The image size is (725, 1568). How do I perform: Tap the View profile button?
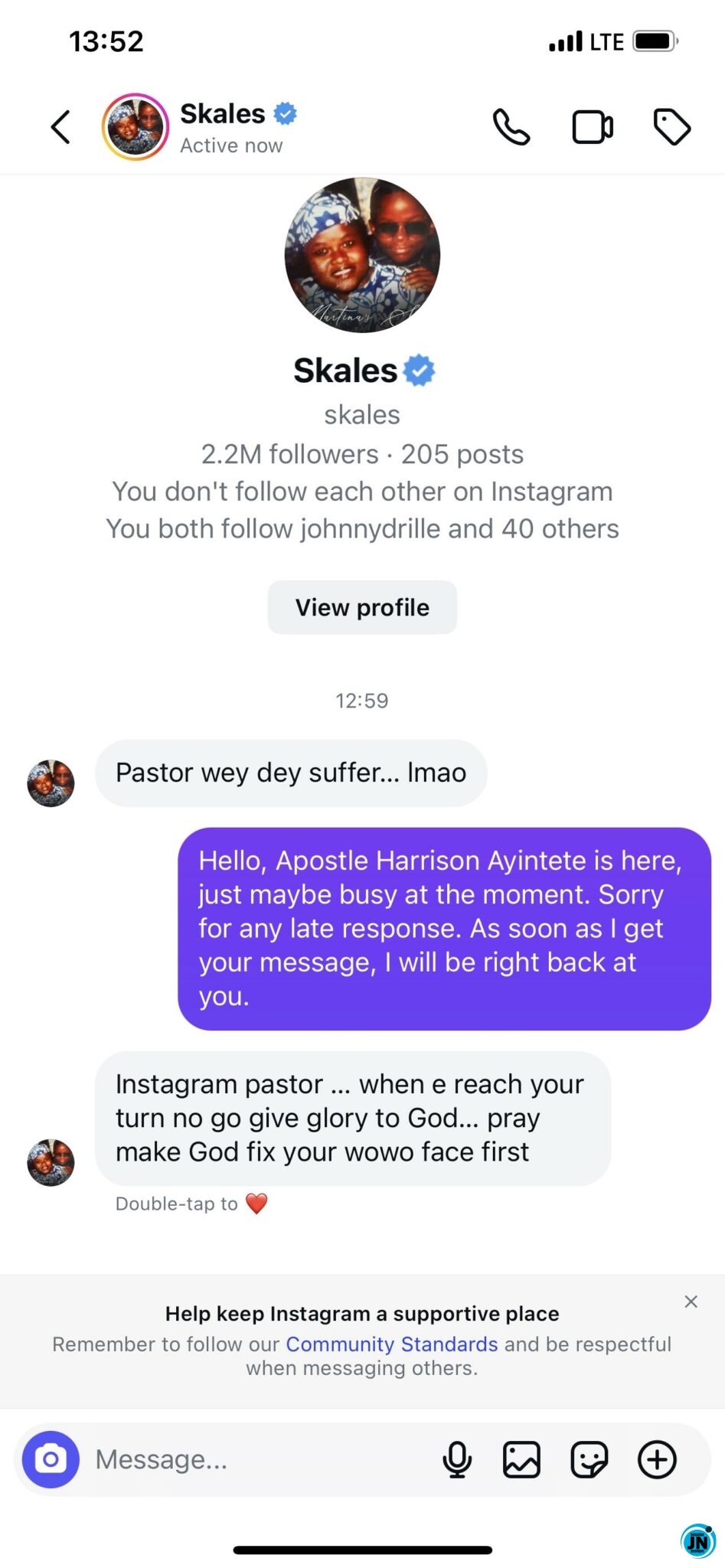coord(362,607)
